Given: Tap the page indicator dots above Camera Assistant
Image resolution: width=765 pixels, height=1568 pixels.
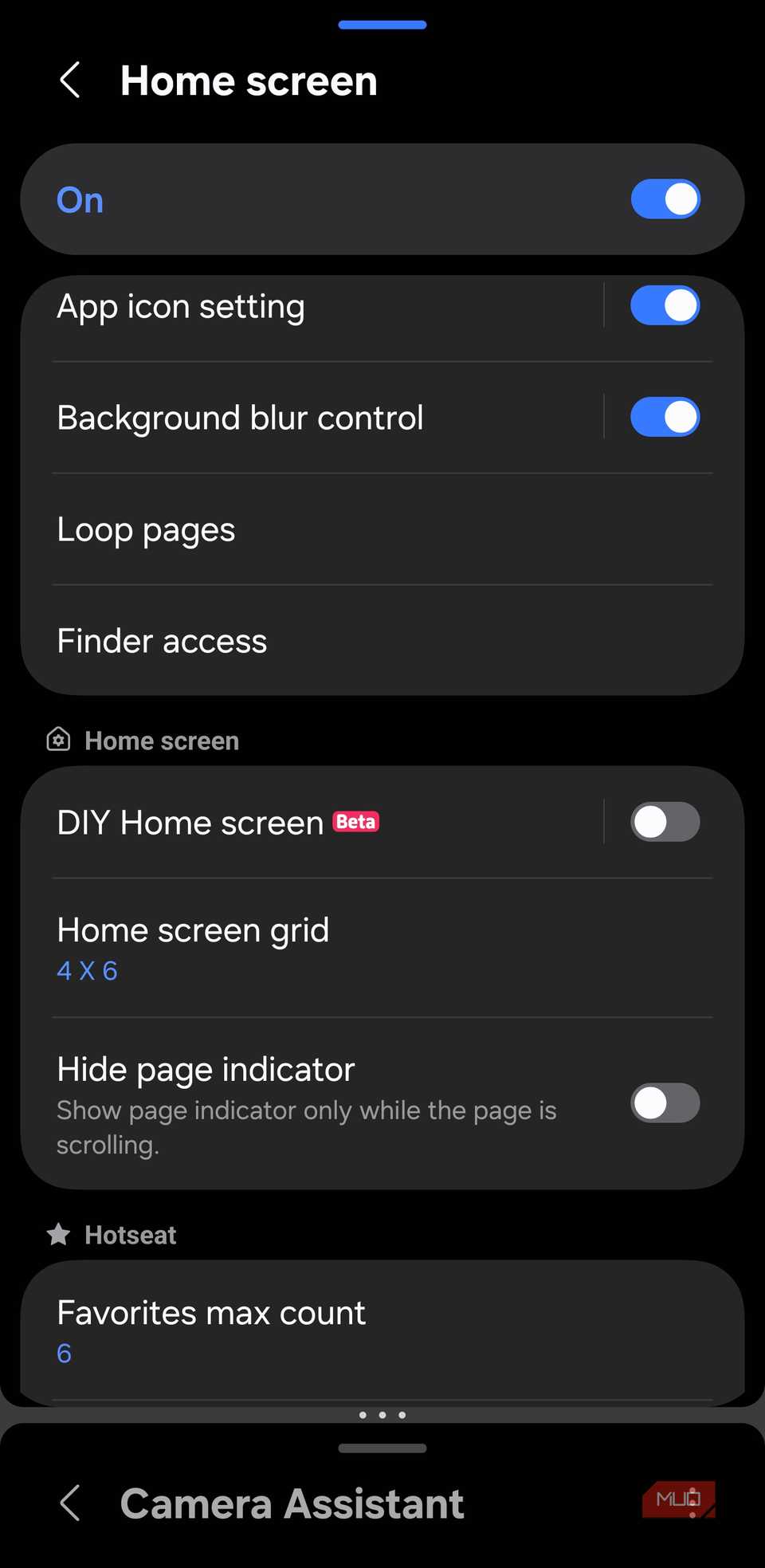Looking at the screenshot, I should coord(382,1415).
